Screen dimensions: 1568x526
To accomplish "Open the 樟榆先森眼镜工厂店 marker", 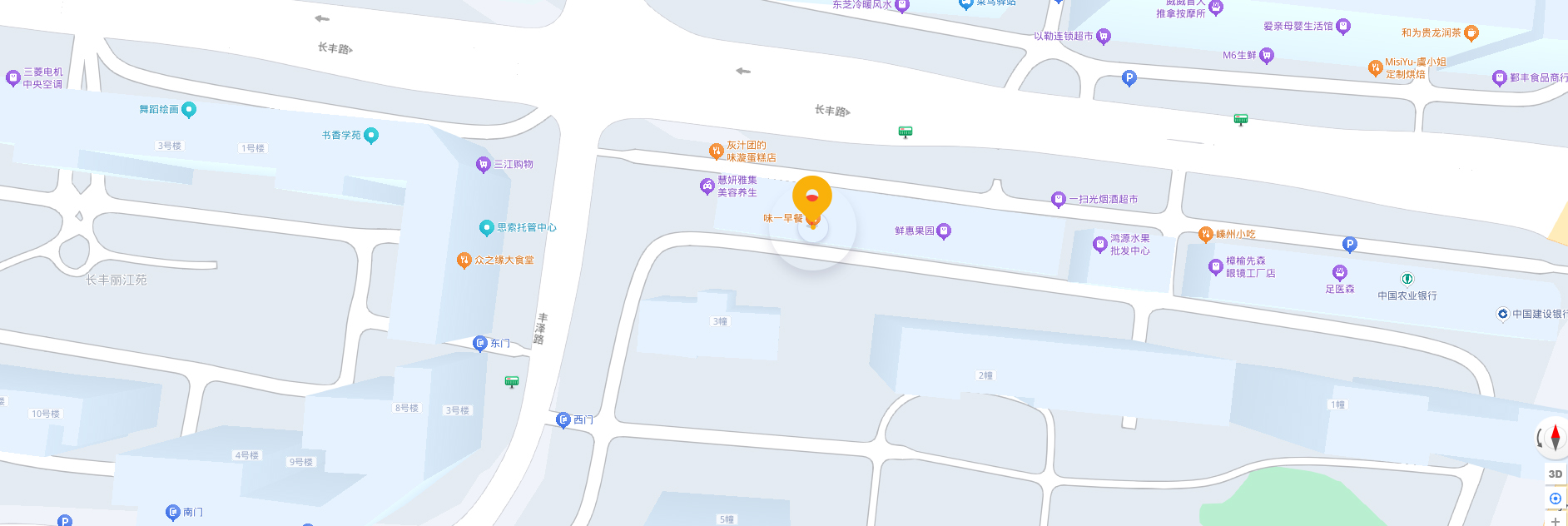I will click(1215, 267).
